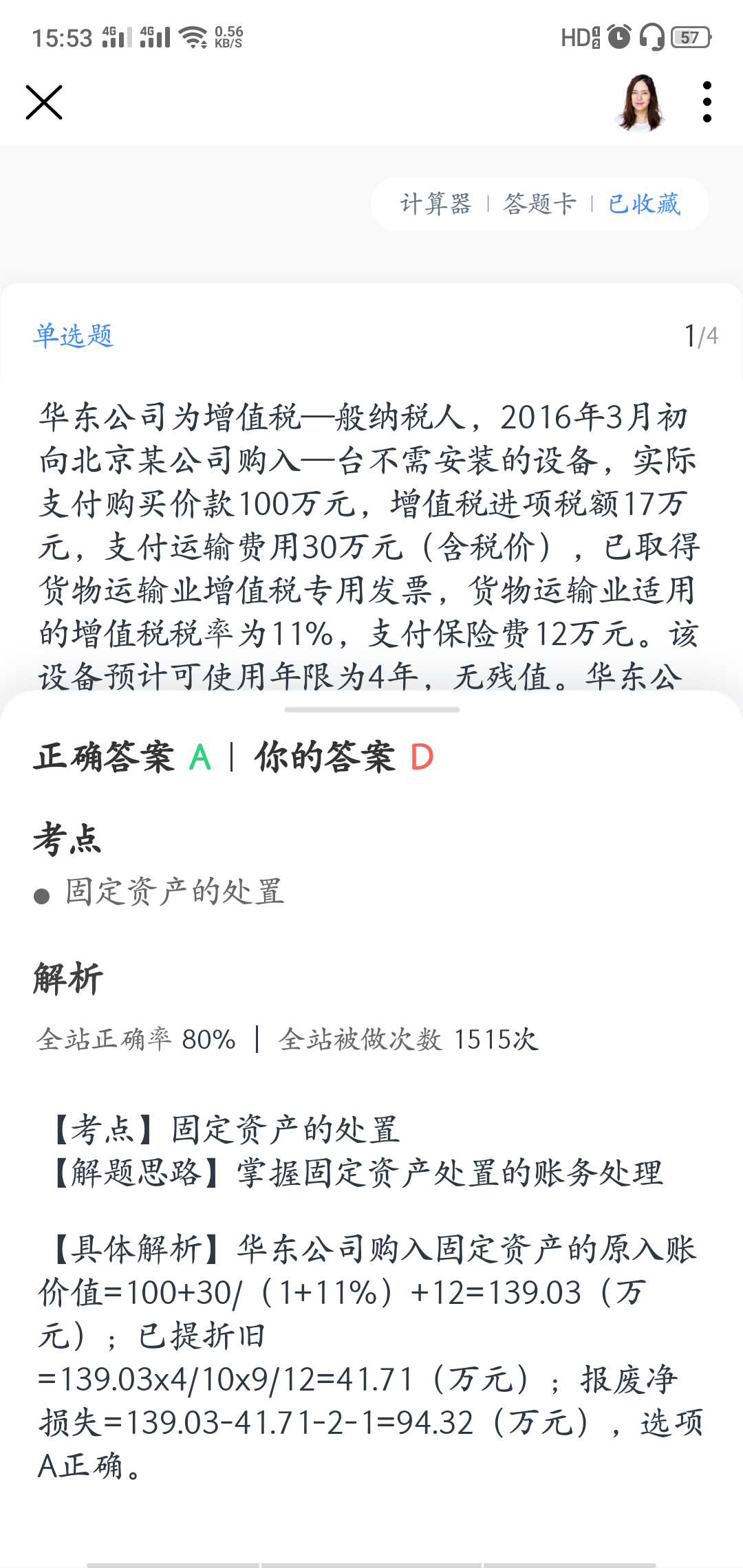
Task: Toggle 已收藏 to remove bookmark
Action: click(x=645, y=204)
